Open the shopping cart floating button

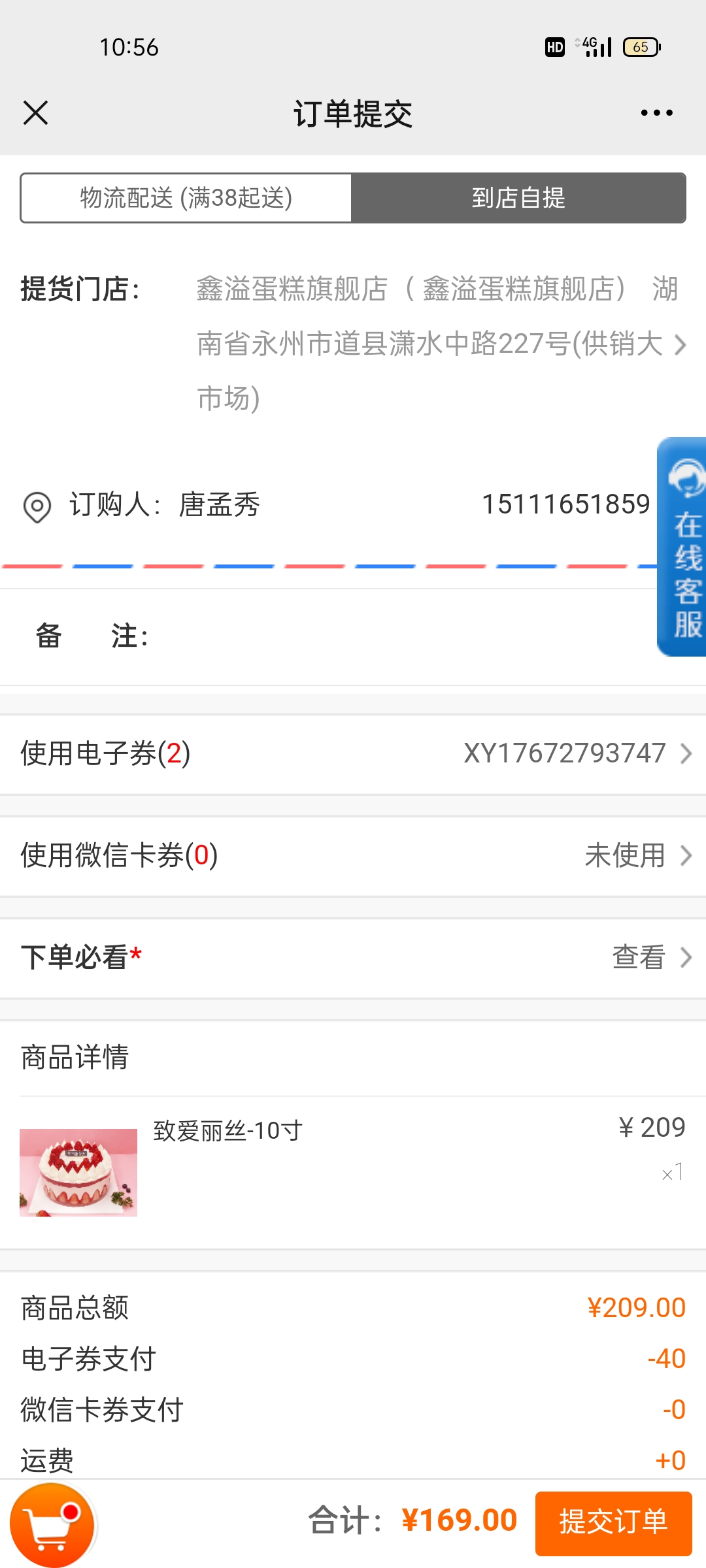point(52,1525)
